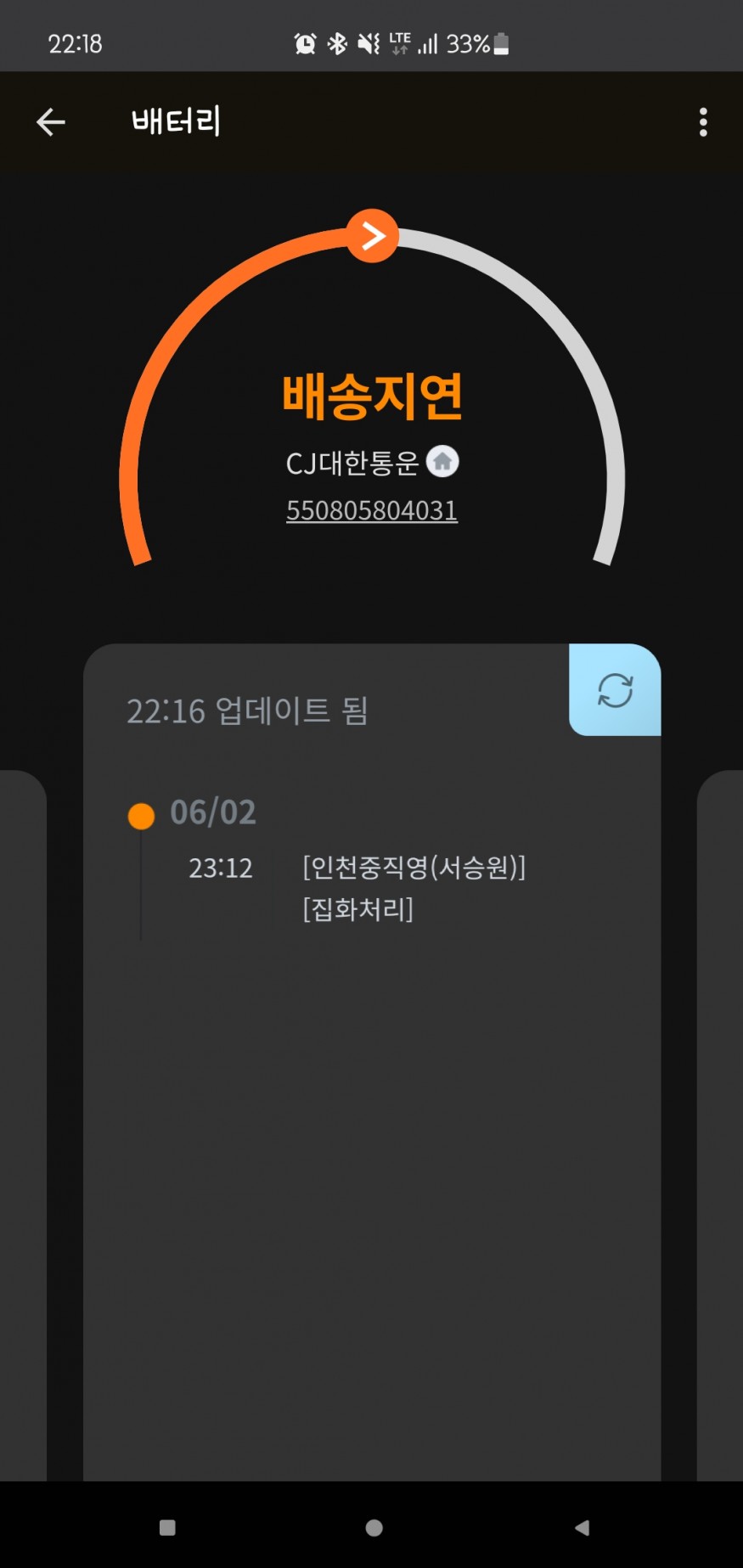Refresh the delivery tracking status
Screen dimensions: 743x1568
pos(615,690)
